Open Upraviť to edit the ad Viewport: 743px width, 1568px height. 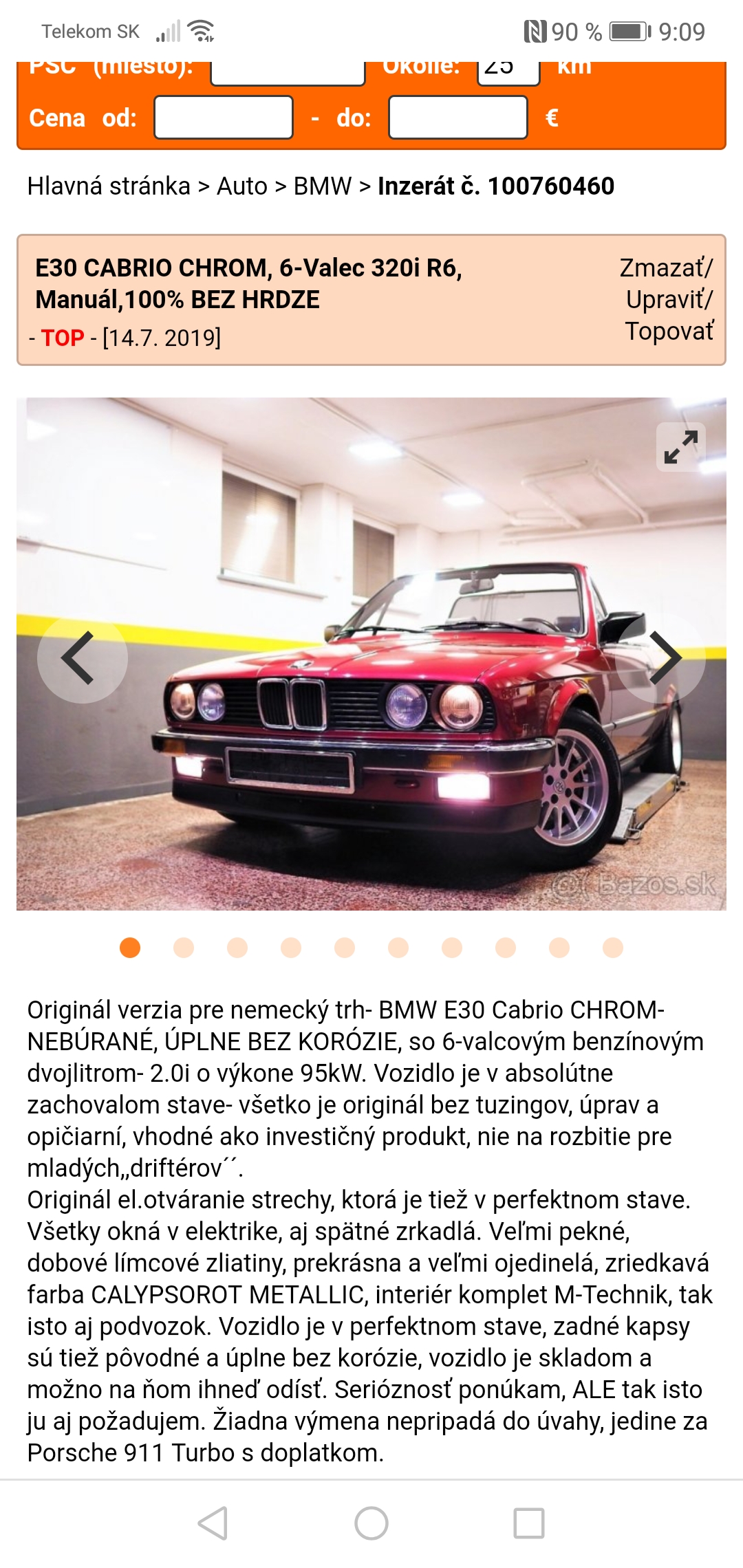667,299
